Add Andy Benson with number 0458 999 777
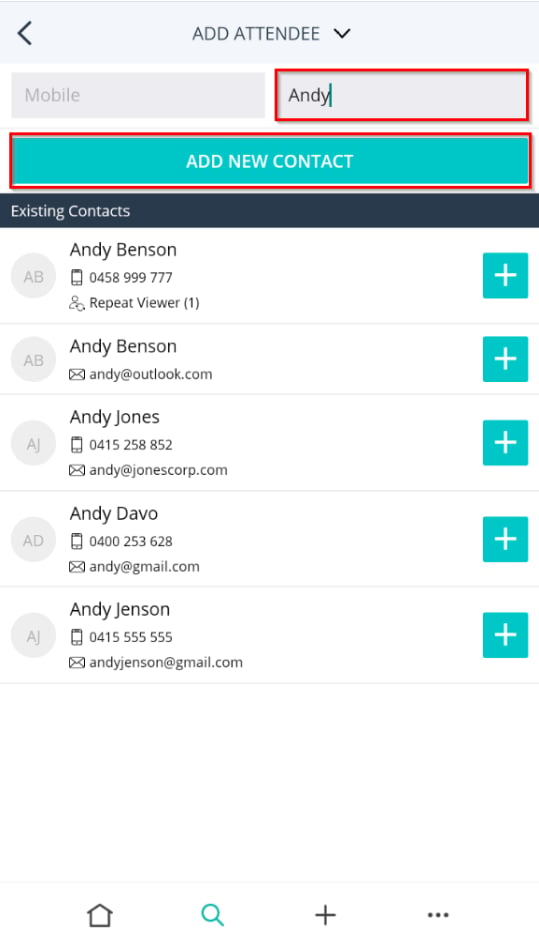Viewport: 539px width, 948px height. (505, 276)
